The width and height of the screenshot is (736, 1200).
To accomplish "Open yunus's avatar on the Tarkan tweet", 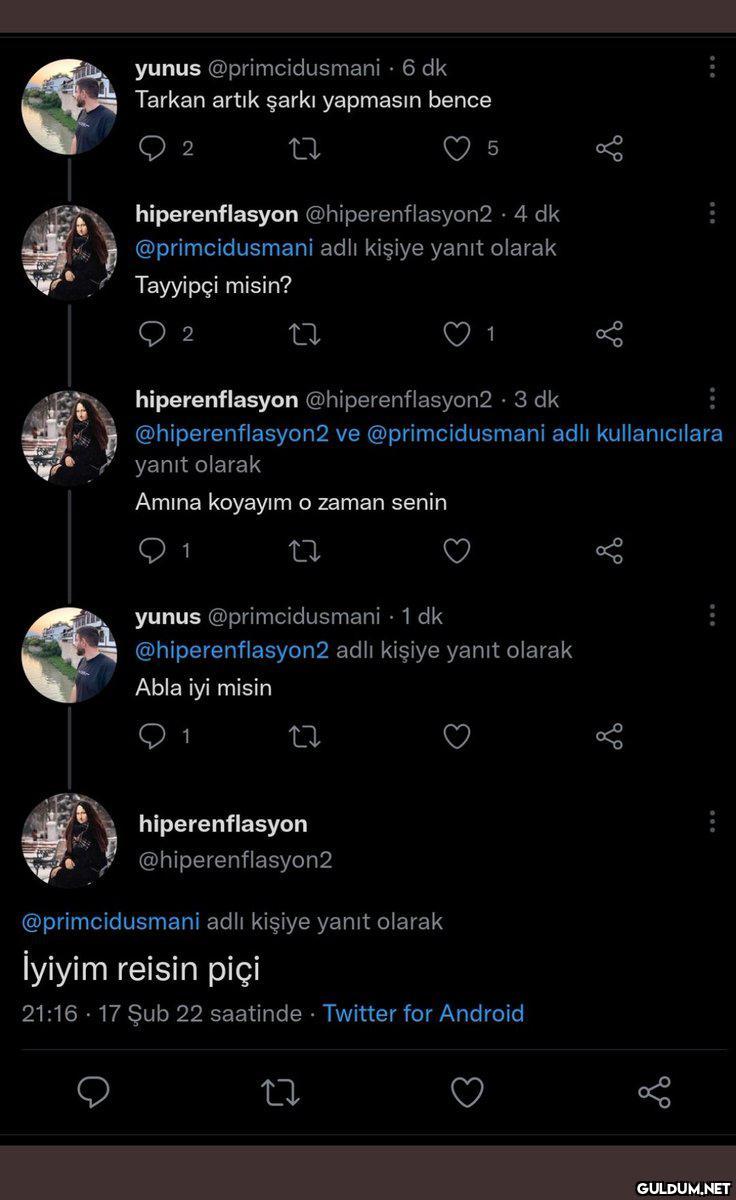I will [69, 106].
